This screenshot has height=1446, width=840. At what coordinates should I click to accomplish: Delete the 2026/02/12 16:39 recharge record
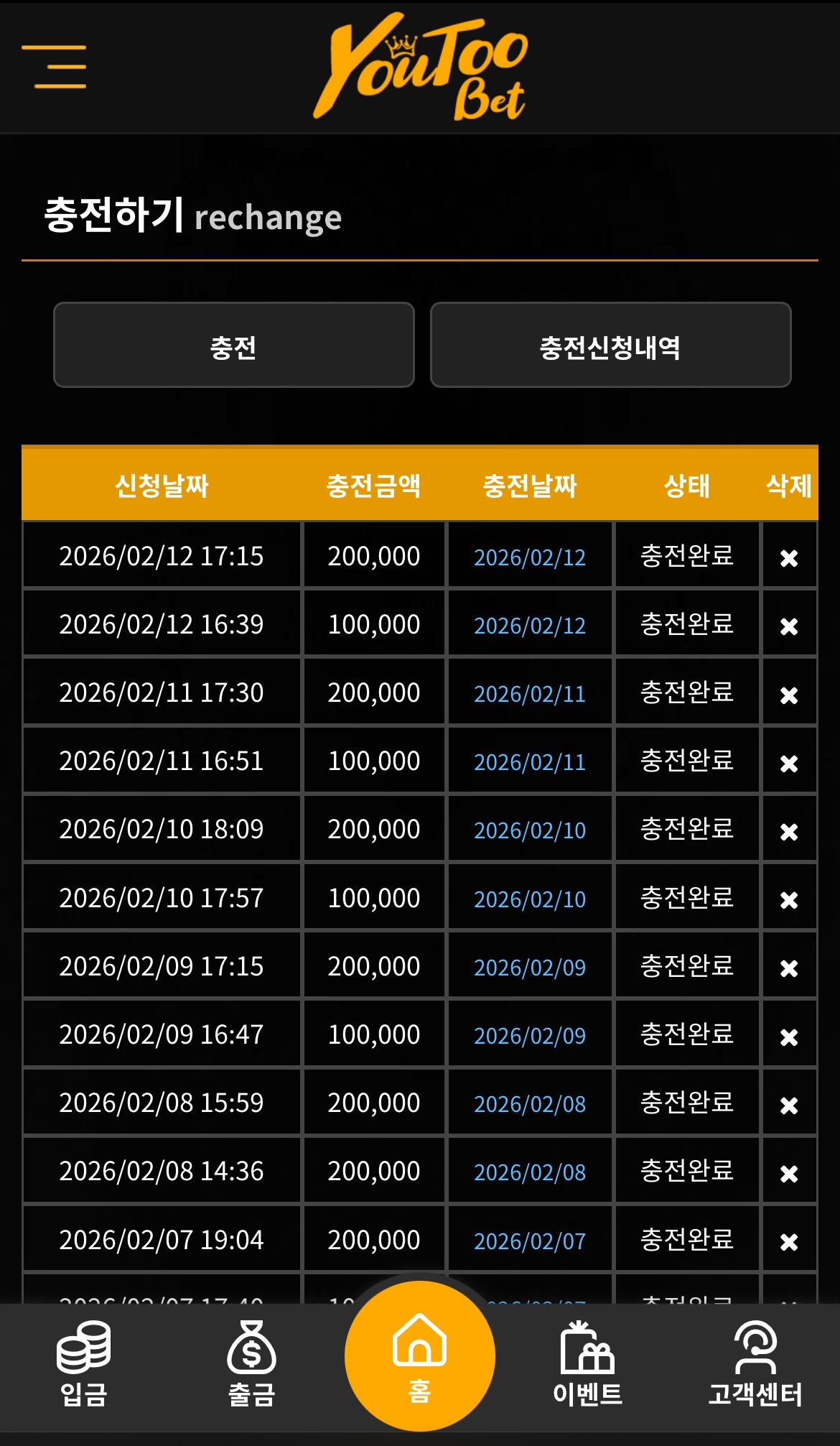tap(789, 626)
